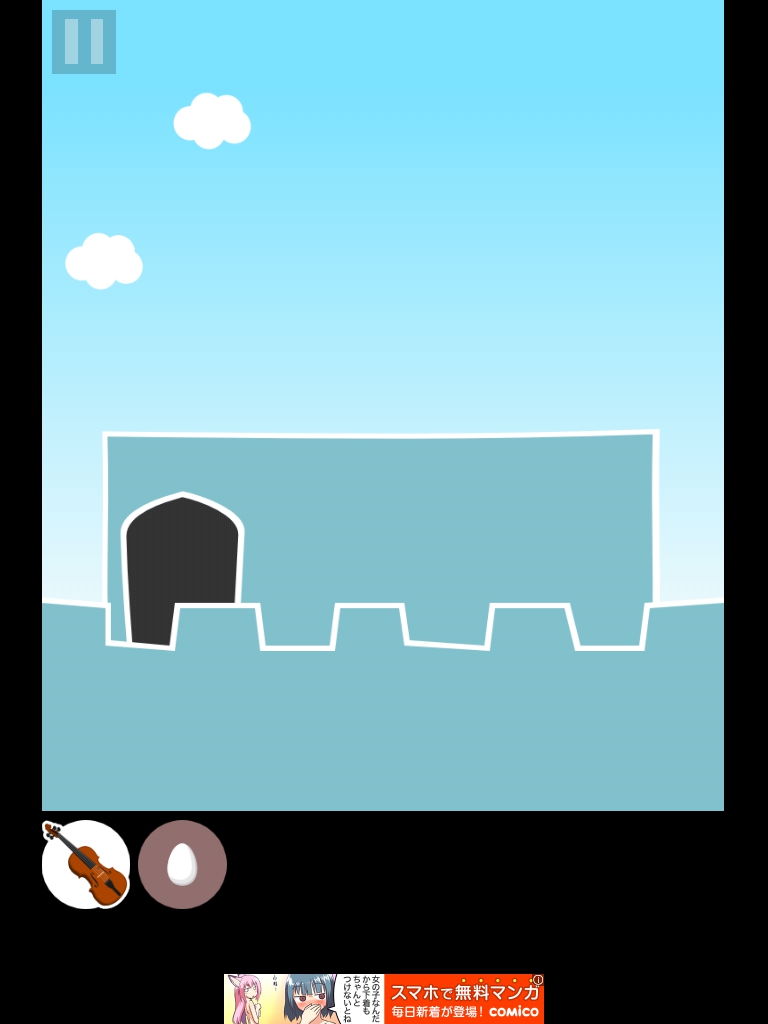Select the egg inventory item
The image size is (768, 1024).
pyautogui.click(x=182, y=864)
